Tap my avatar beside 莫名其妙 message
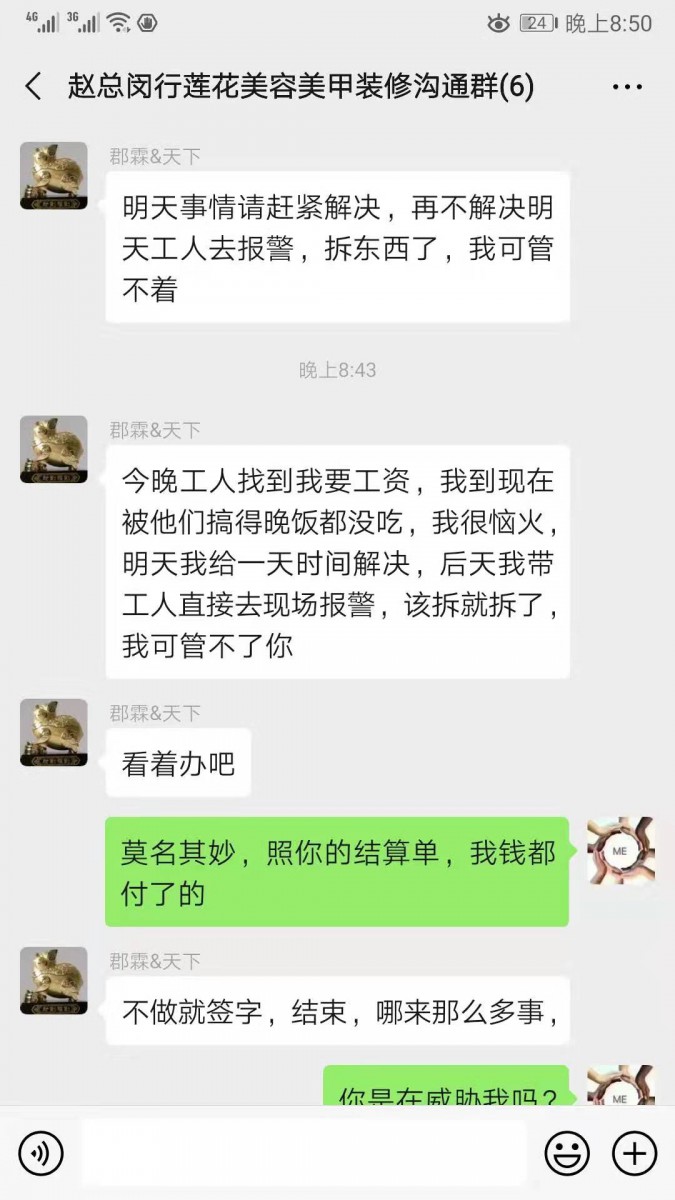This screenshot has height=1200, width=675. [x=620, y=850]
